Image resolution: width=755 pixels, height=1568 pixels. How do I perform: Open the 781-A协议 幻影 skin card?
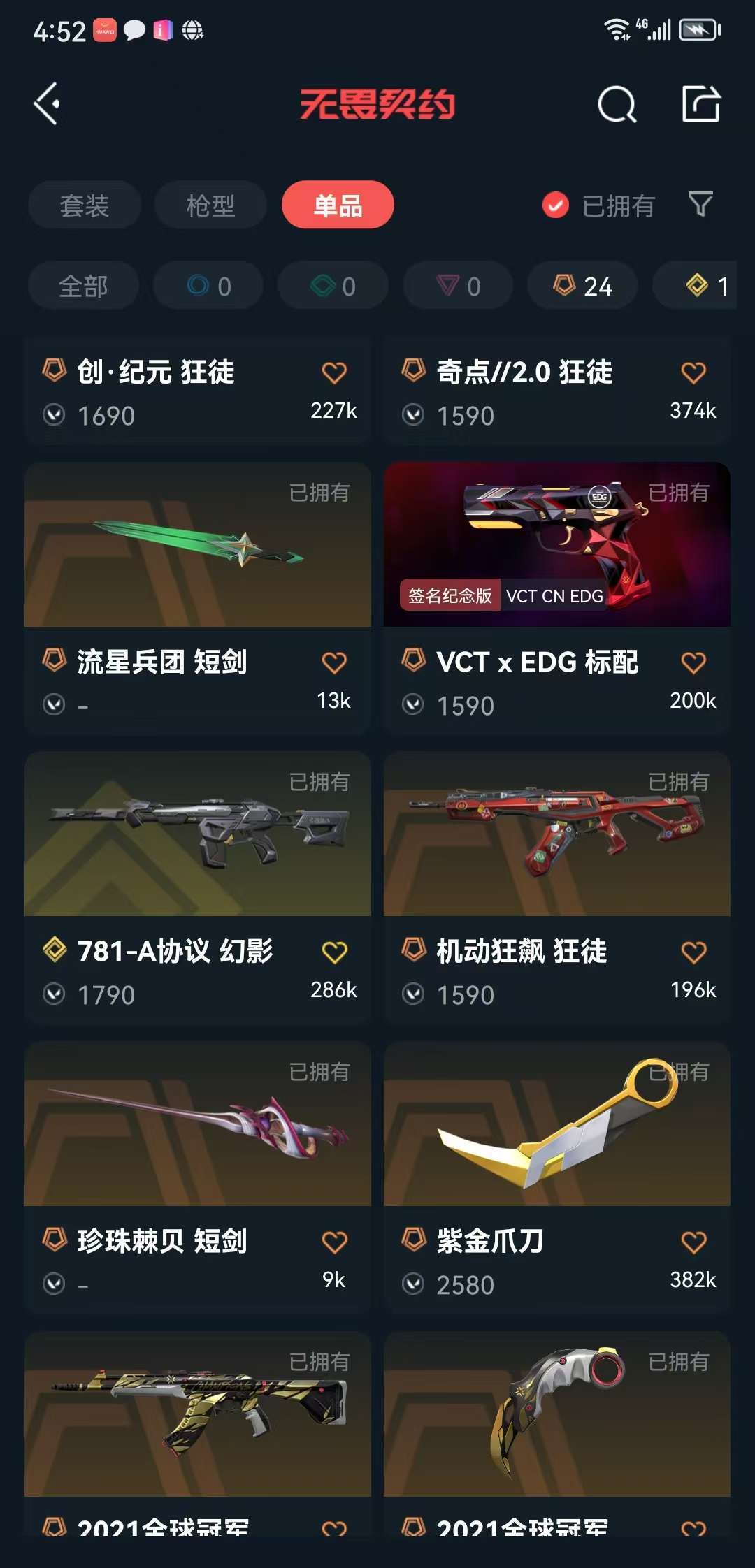click(198, 888)
